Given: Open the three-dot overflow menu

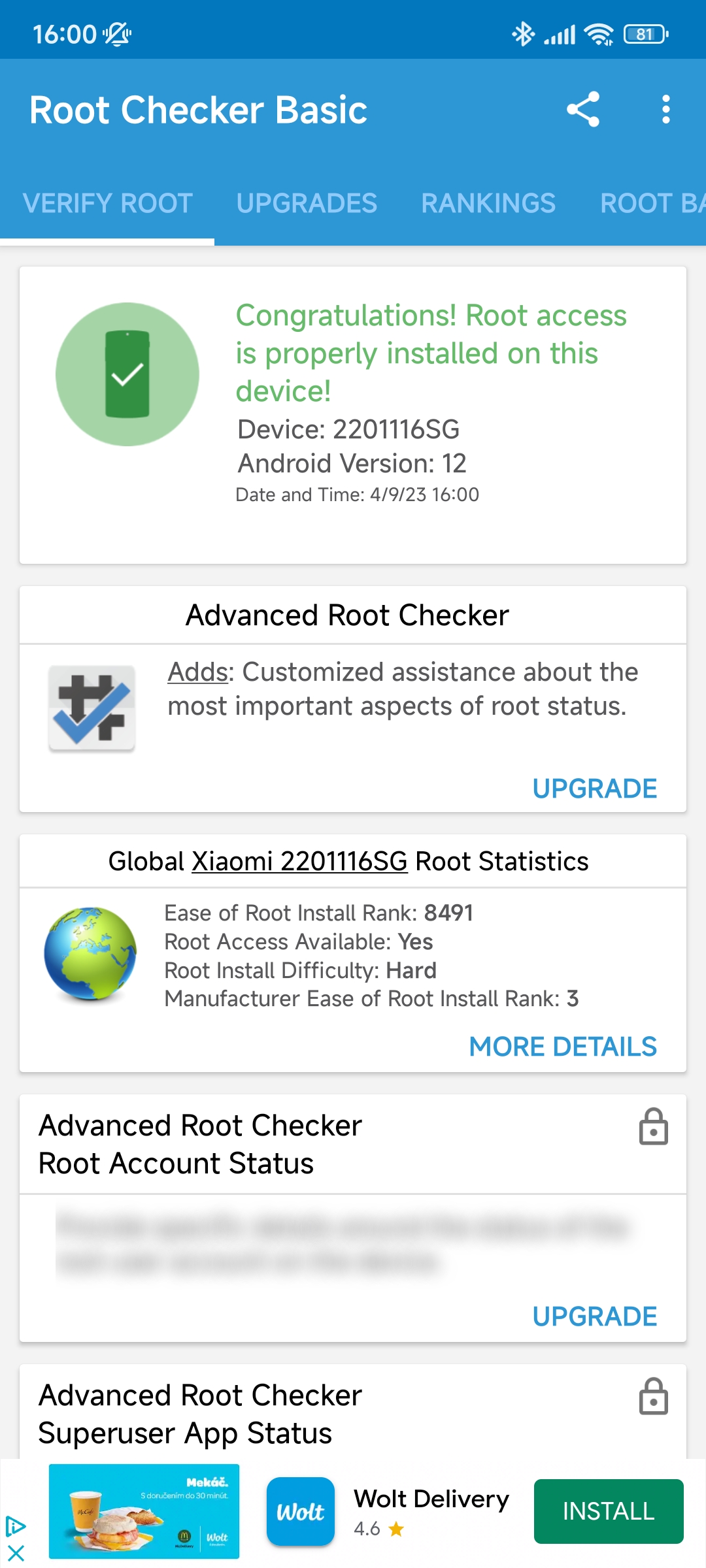Looking at the screenshot, I should pos(665,109).
